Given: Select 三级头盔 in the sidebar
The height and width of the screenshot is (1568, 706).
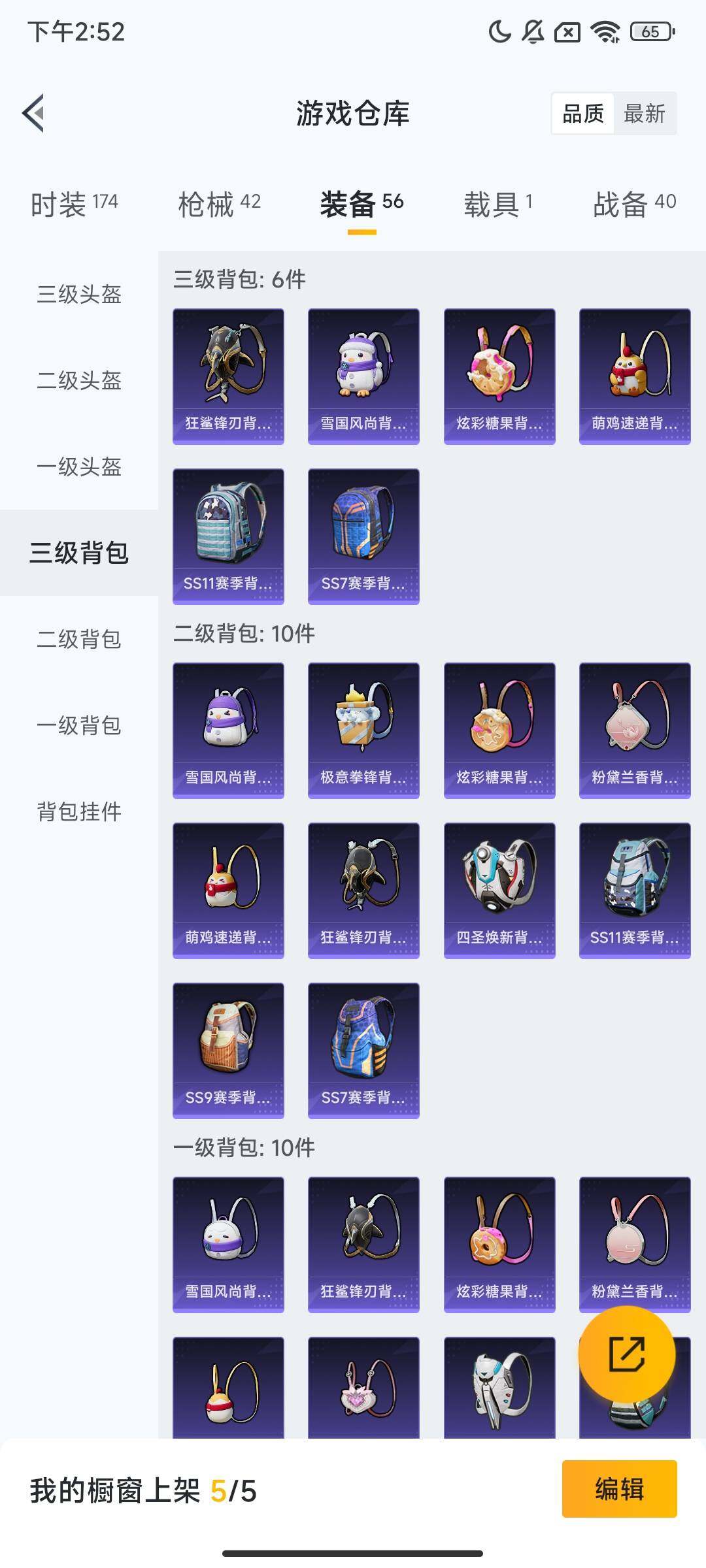Looking at the screenshot, I should click(x=79, y=294).
